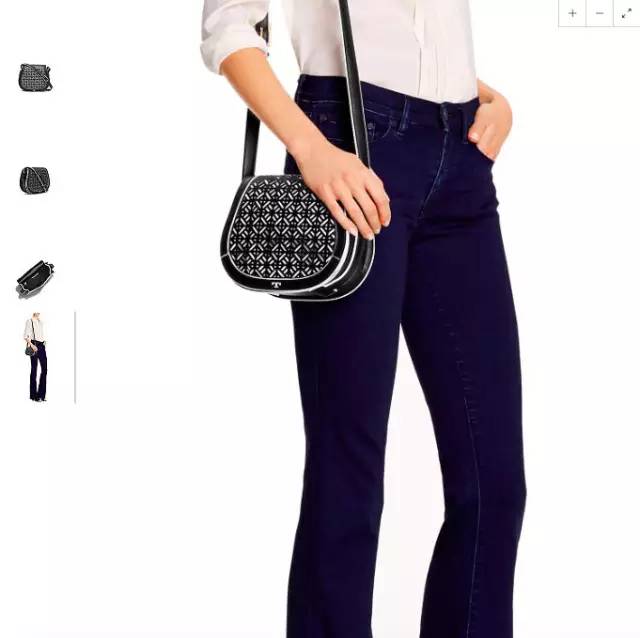
Task: Select the model wearing bag thumbnail
Action: coord(36,357)
